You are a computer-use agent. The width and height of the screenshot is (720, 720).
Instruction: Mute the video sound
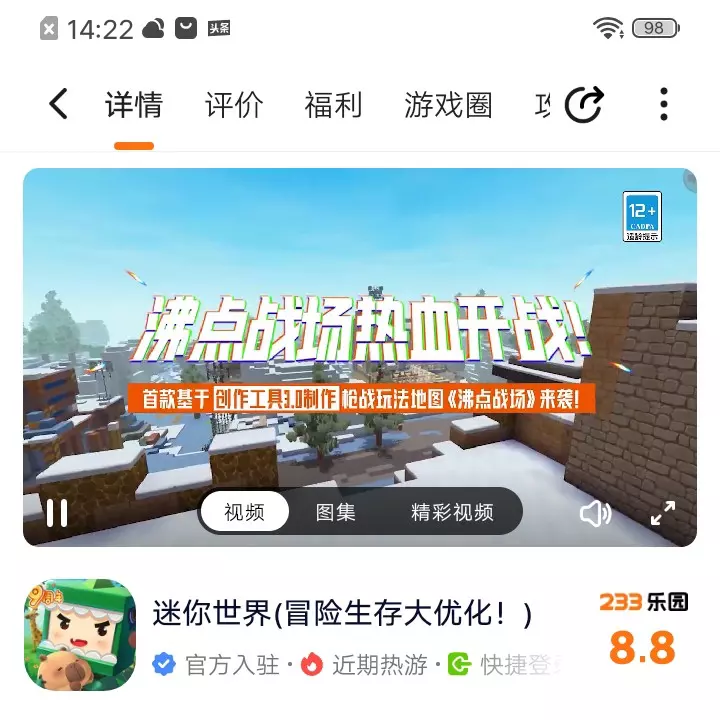[595, 513]
